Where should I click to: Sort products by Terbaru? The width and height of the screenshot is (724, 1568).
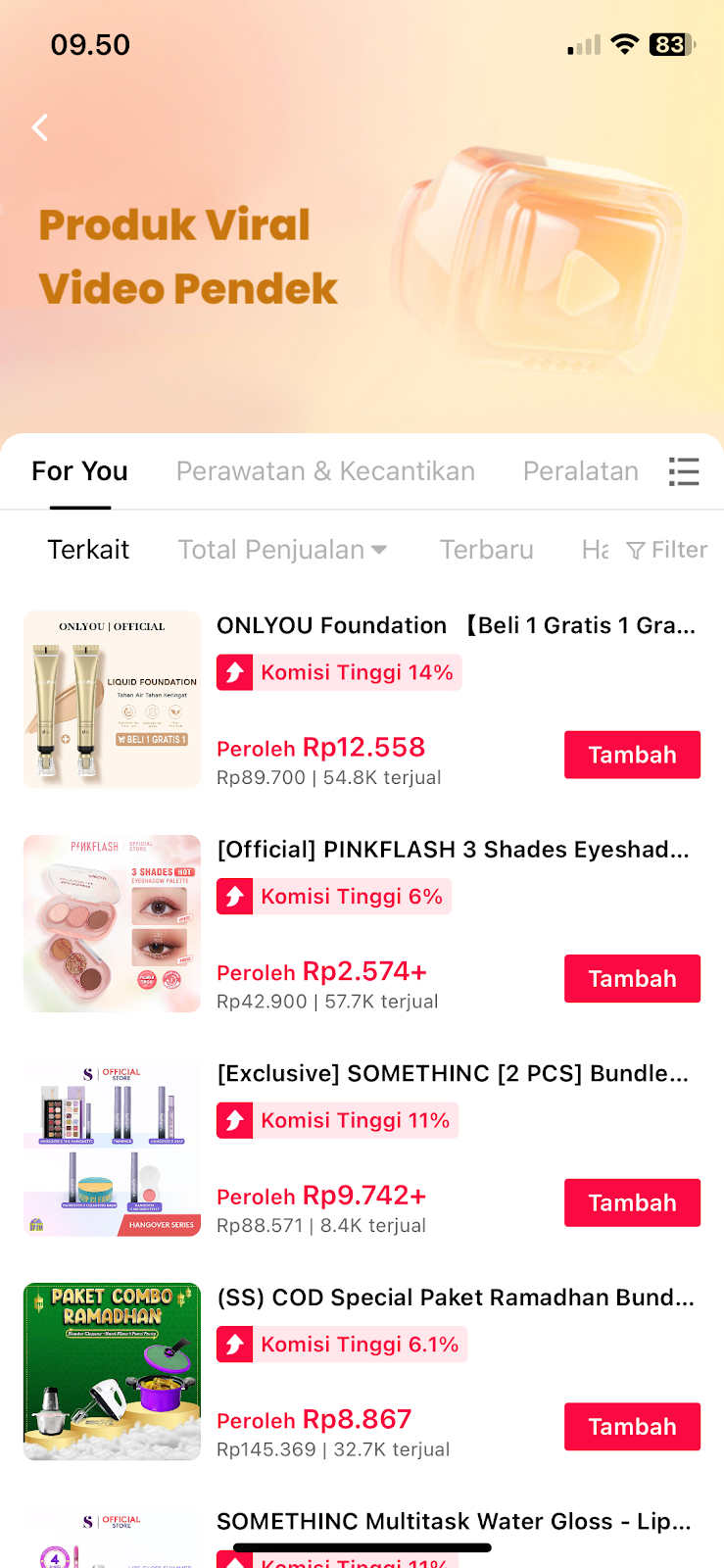(486, 550)
